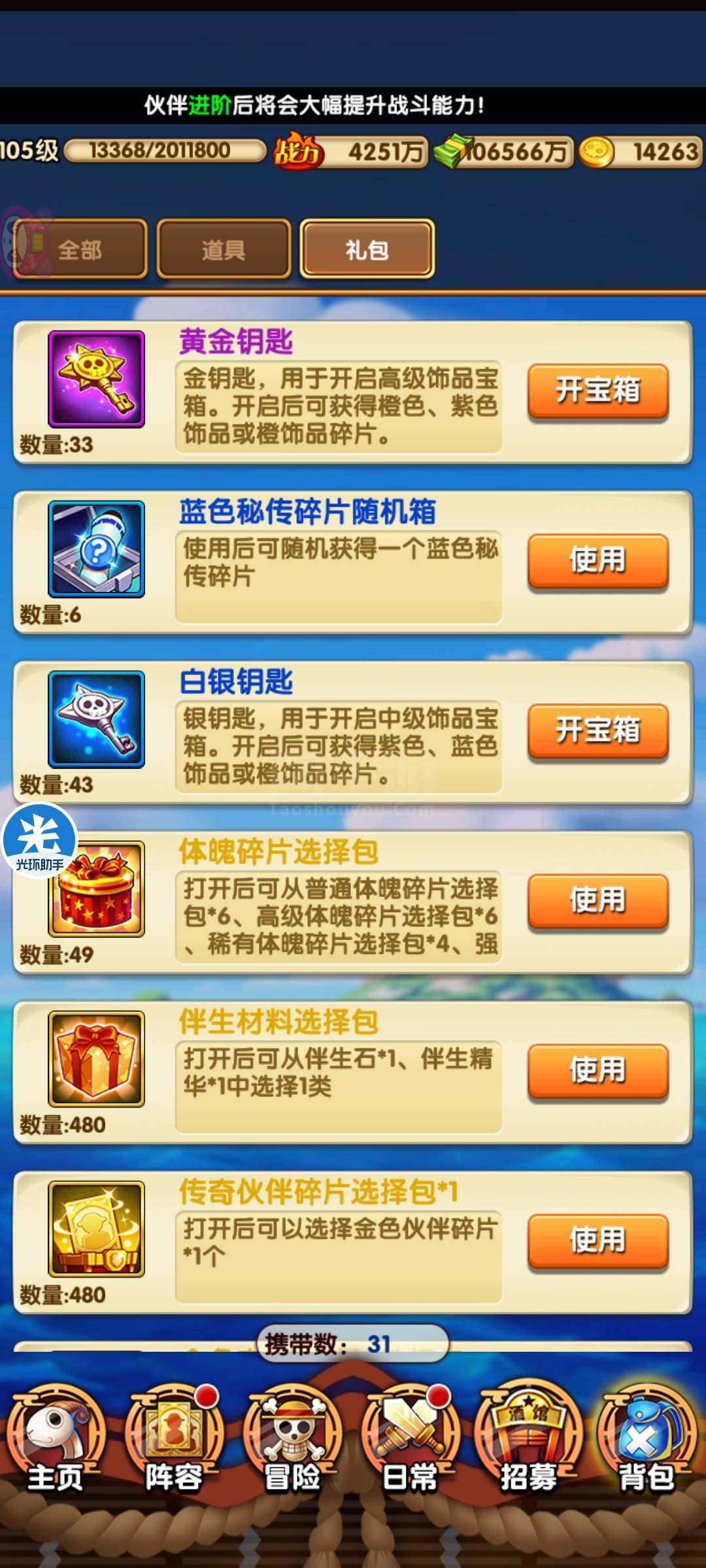Switch to the 道具 tab
Screen dimensions: 706x1568
pos(224,249)
